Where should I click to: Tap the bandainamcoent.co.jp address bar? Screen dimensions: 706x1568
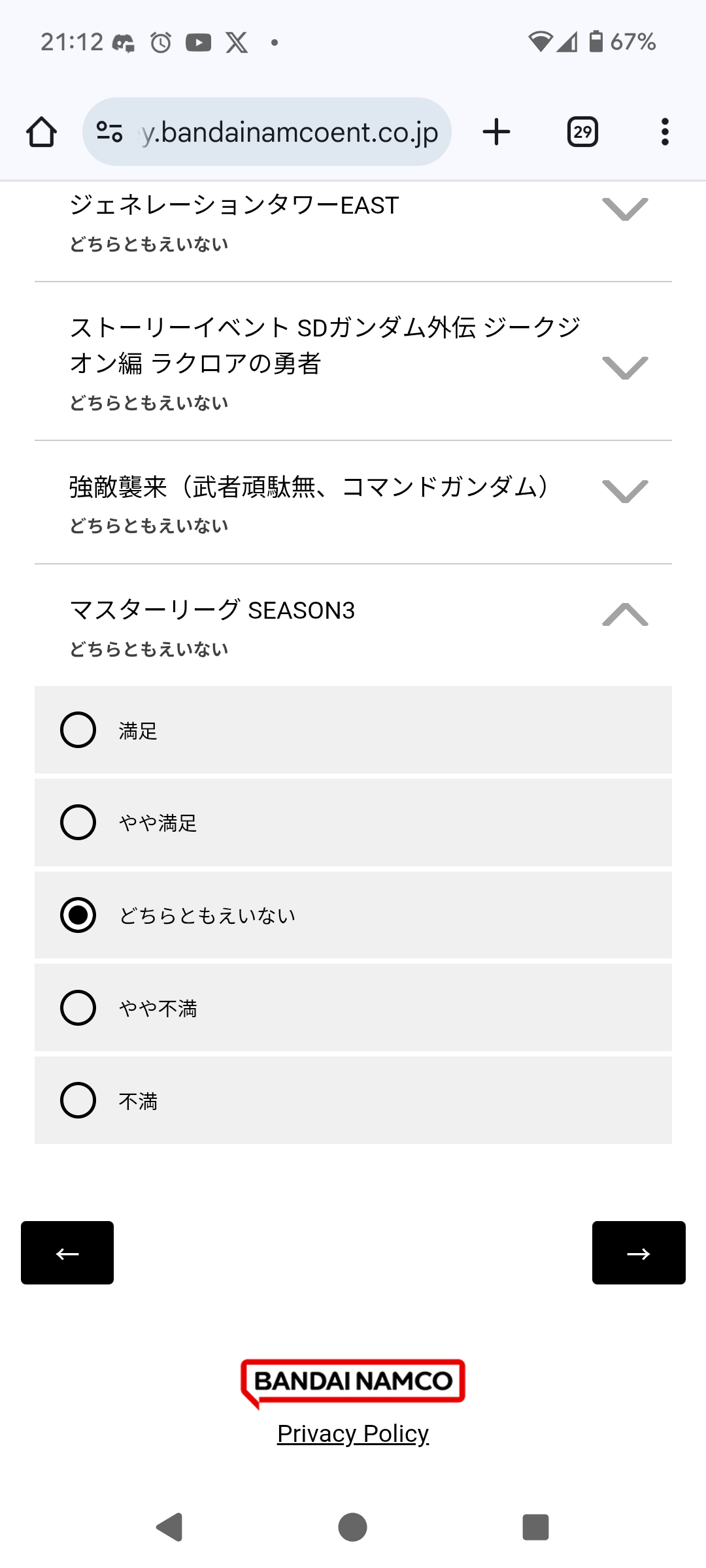point(267,132)
